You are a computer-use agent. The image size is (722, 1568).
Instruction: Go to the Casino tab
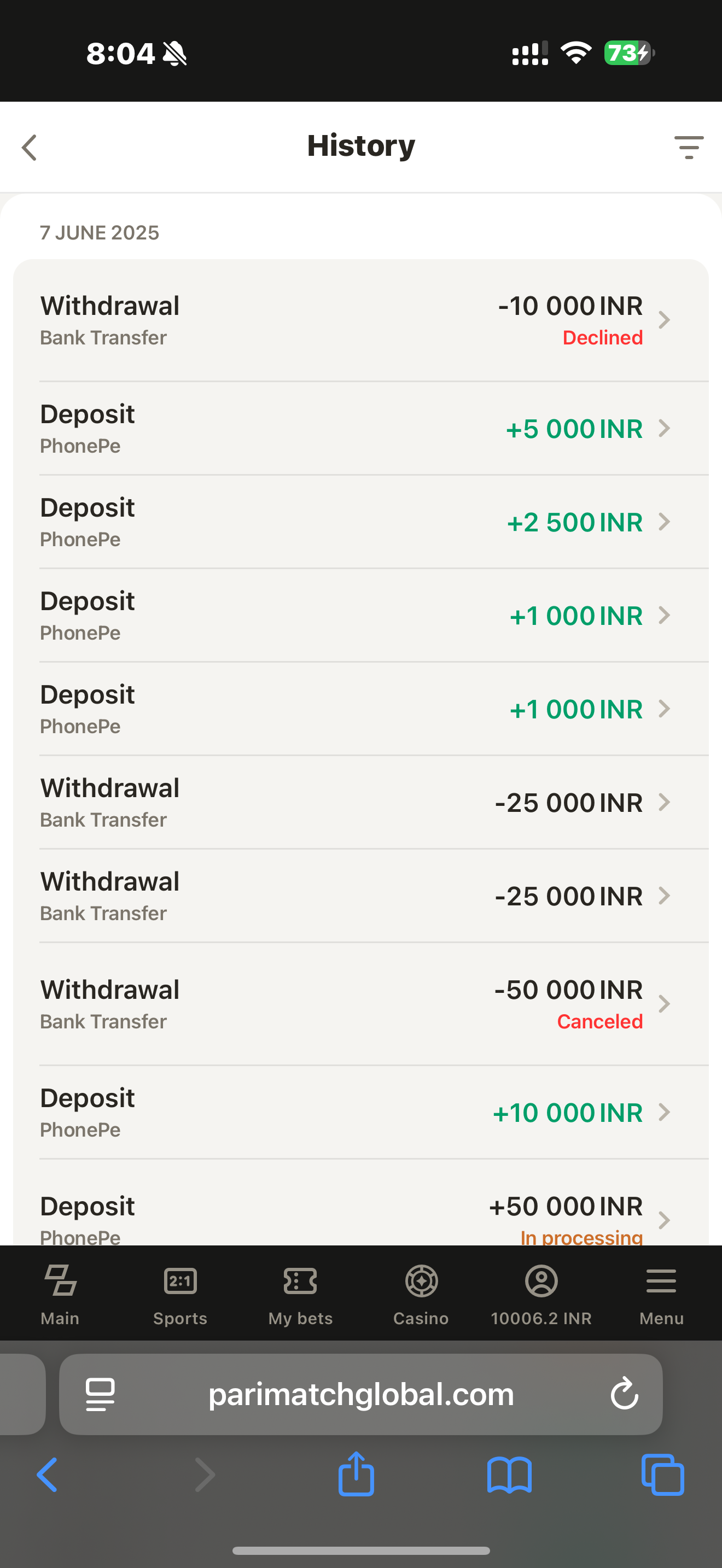(x=421, y=1293)
